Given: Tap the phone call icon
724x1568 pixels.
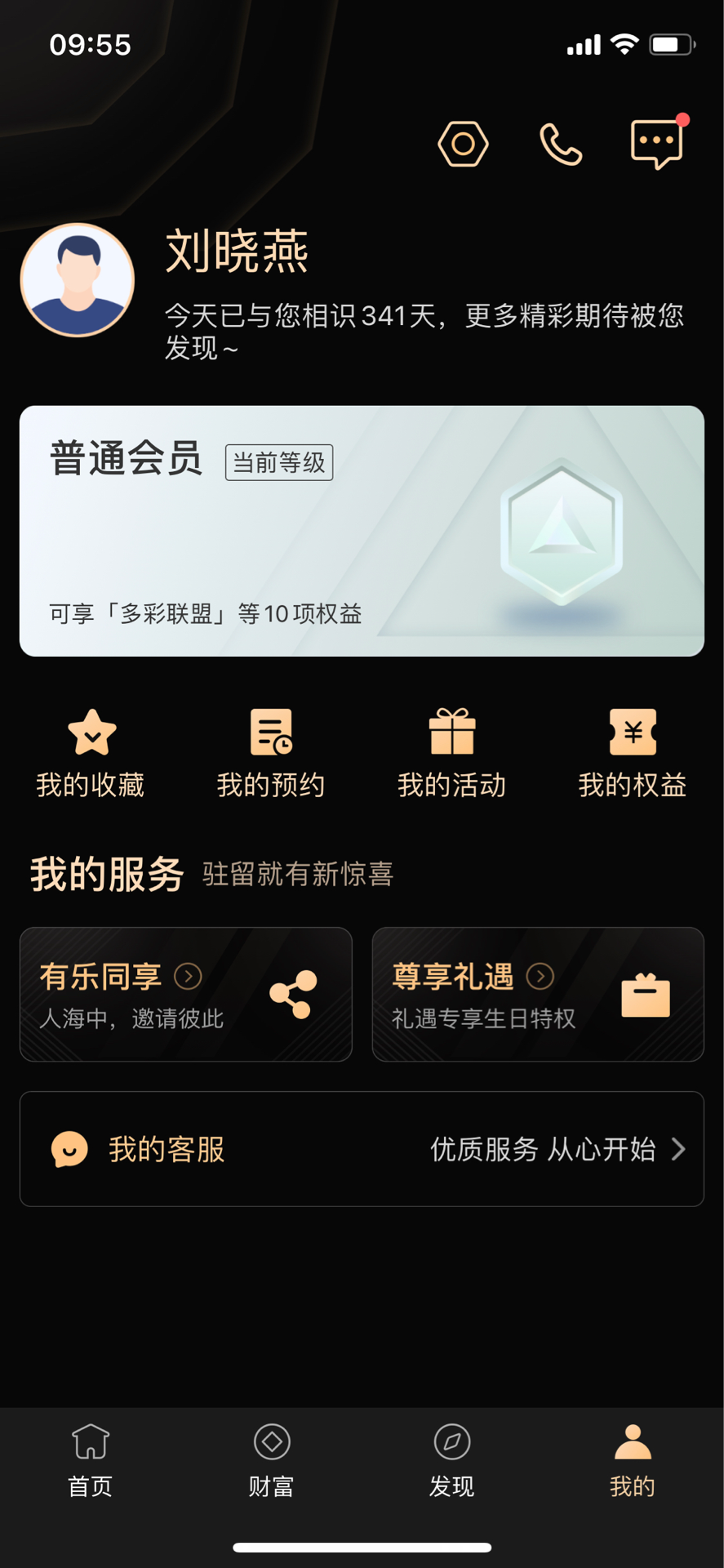Looking at the screenshot, I should pos(561,145).
